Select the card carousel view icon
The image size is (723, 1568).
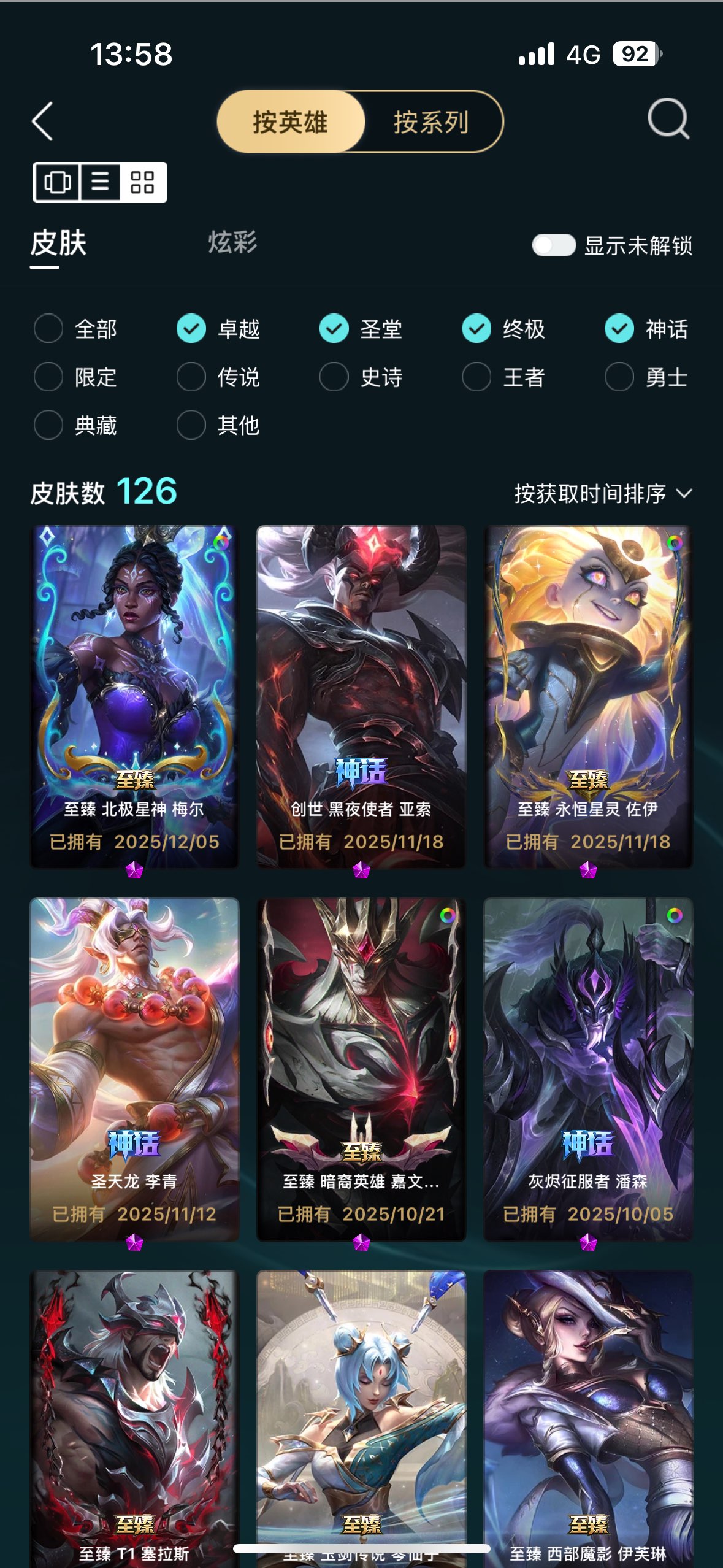coord(57,182)
